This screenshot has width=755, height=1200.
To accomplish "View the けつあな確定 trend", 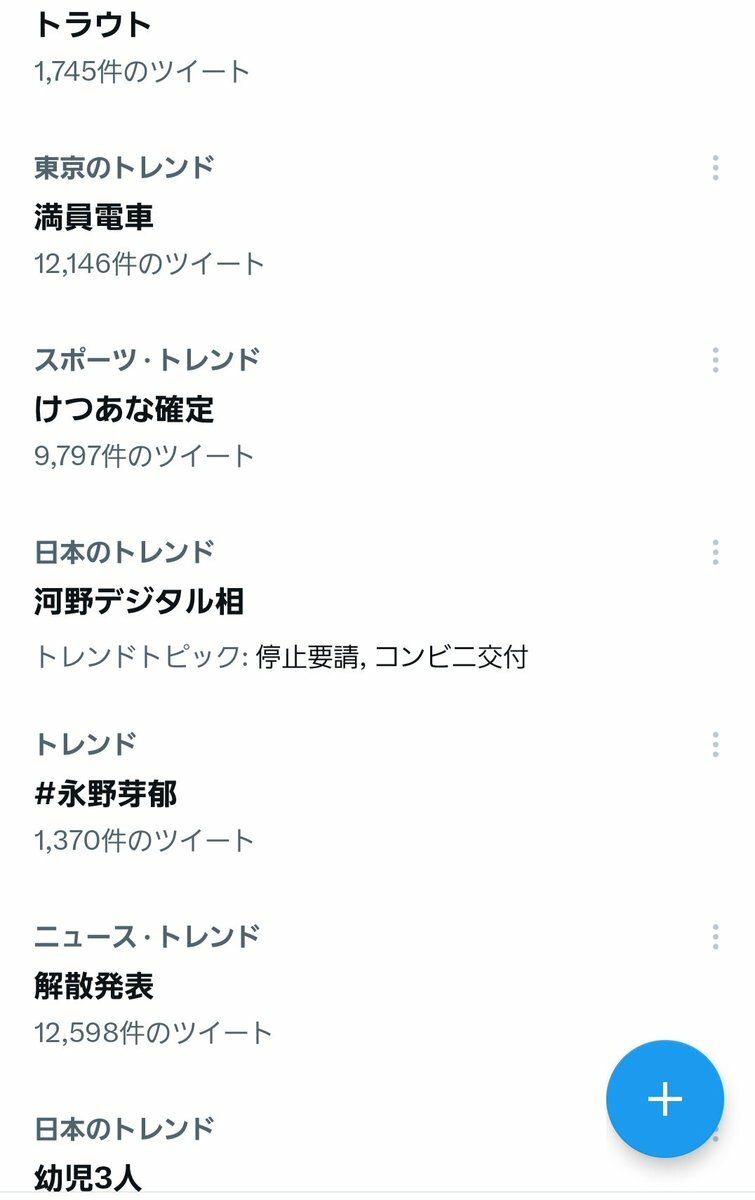I will [124, 409].
